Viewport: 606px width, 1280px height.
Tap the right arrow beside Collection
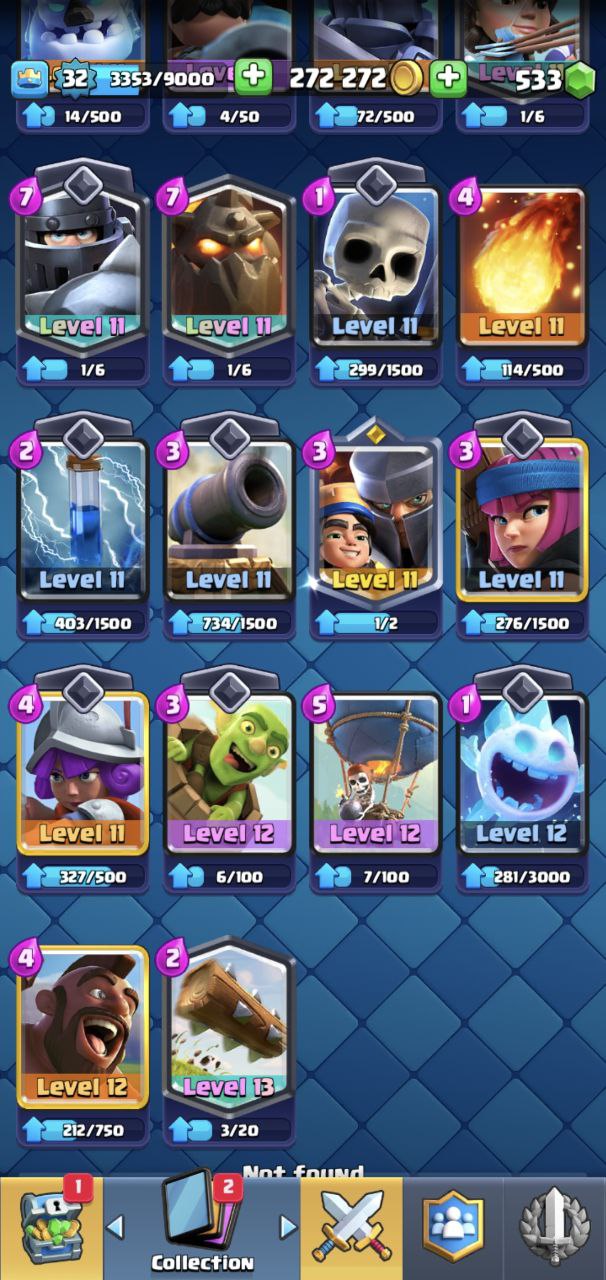[289, 1226]
